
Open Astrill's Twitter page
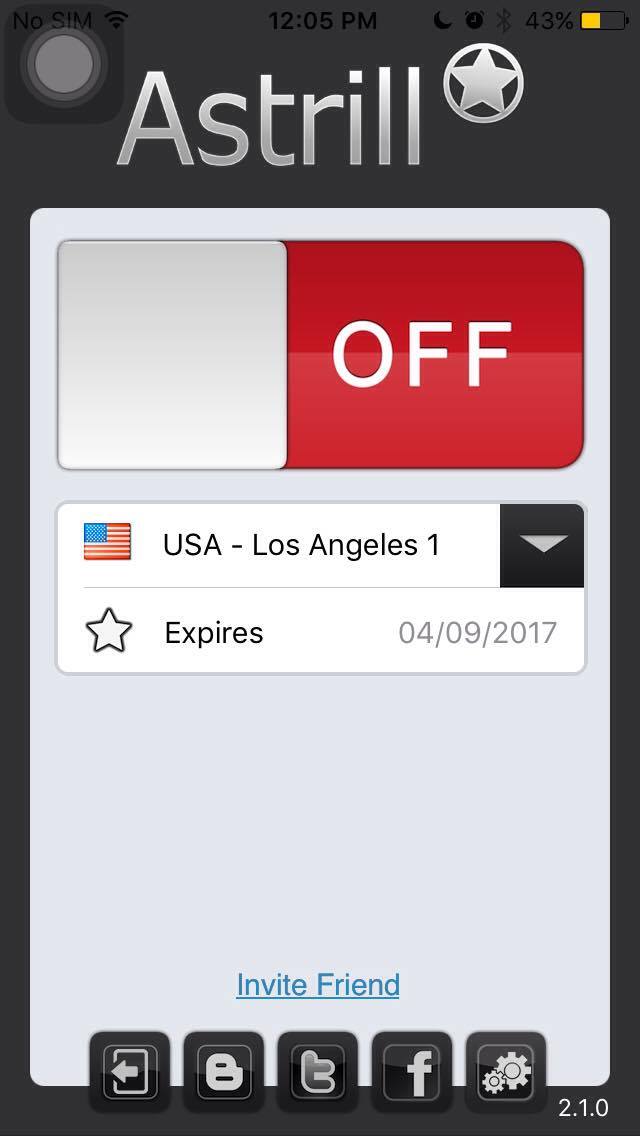click(x=317, y=1072)
